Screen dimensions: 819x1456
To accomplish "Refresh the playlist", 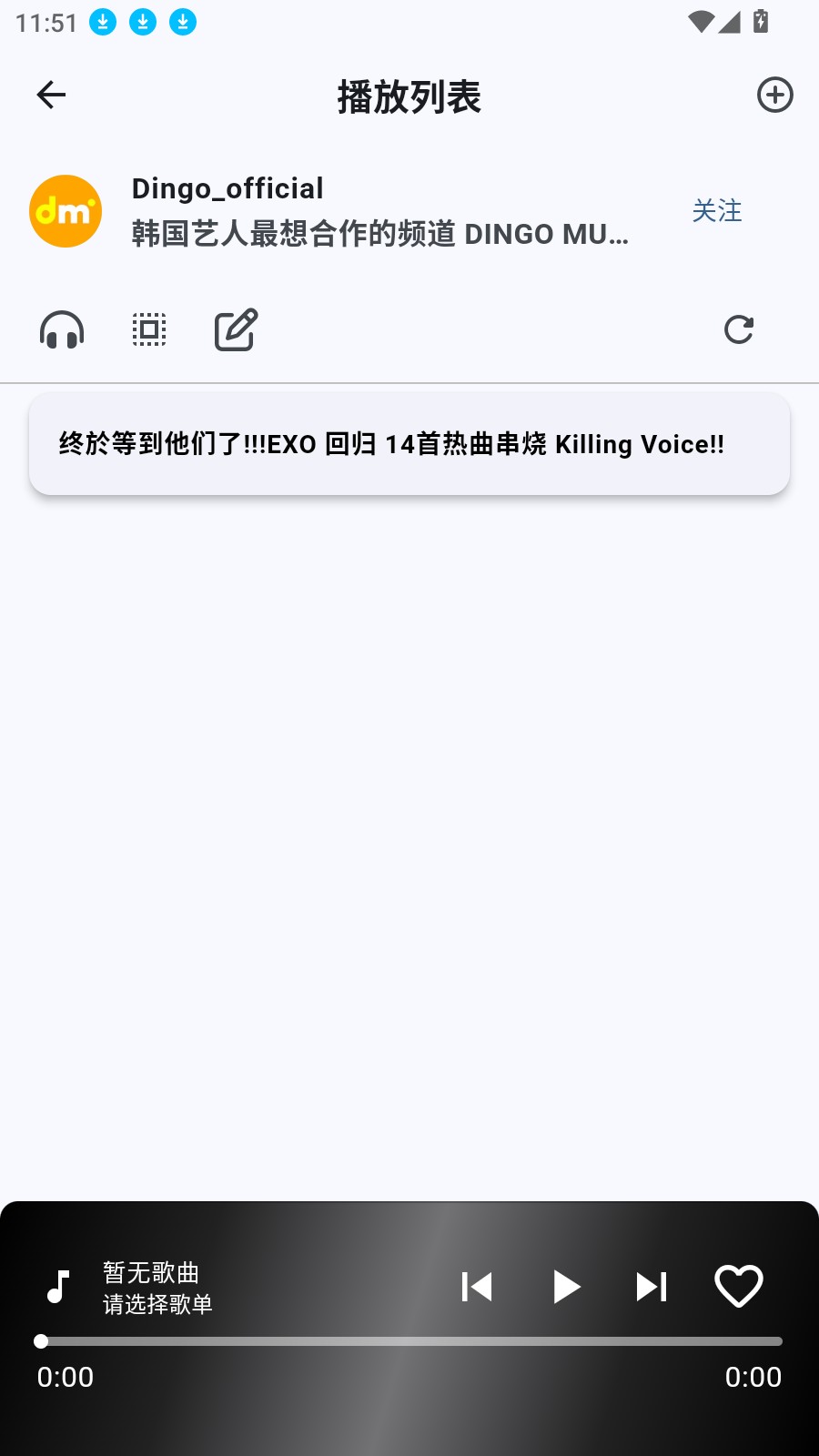I will (x=738, y=329).
